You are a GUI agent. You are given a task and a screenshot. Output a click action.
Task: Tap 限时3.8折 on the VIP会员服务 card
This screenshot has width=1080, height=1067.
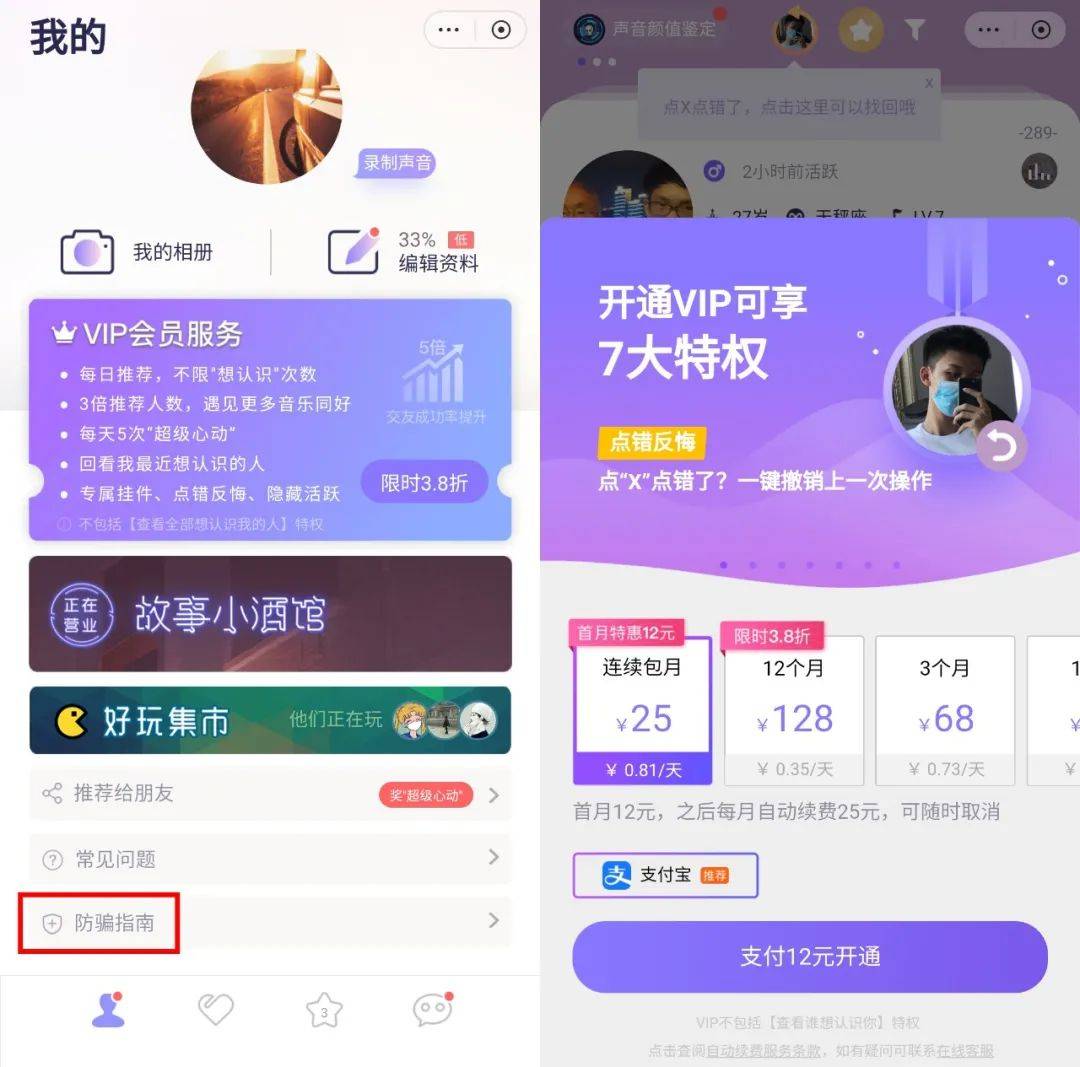pyautogui.click(x=423, y=483)
